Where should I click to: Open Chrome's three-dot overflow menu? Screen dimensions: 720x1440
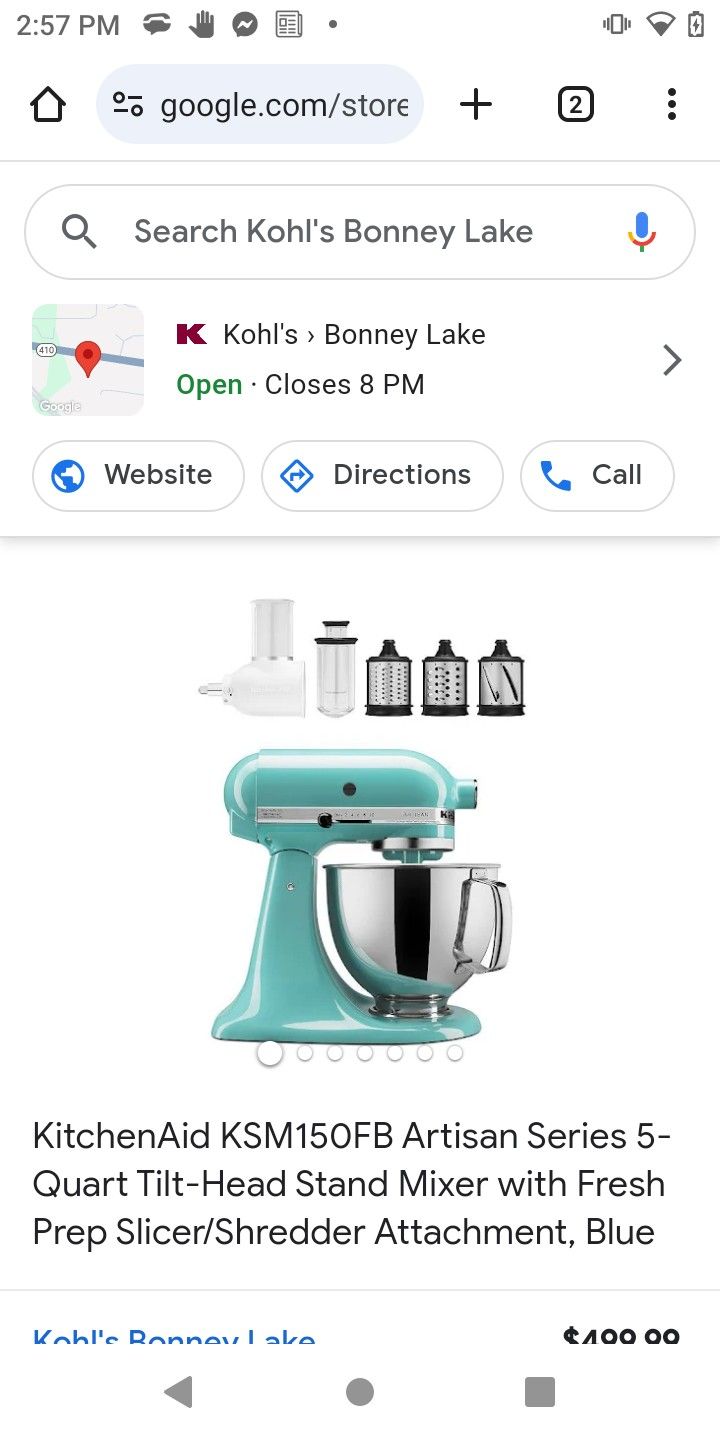pyautogui.click(x=671, y=103)
